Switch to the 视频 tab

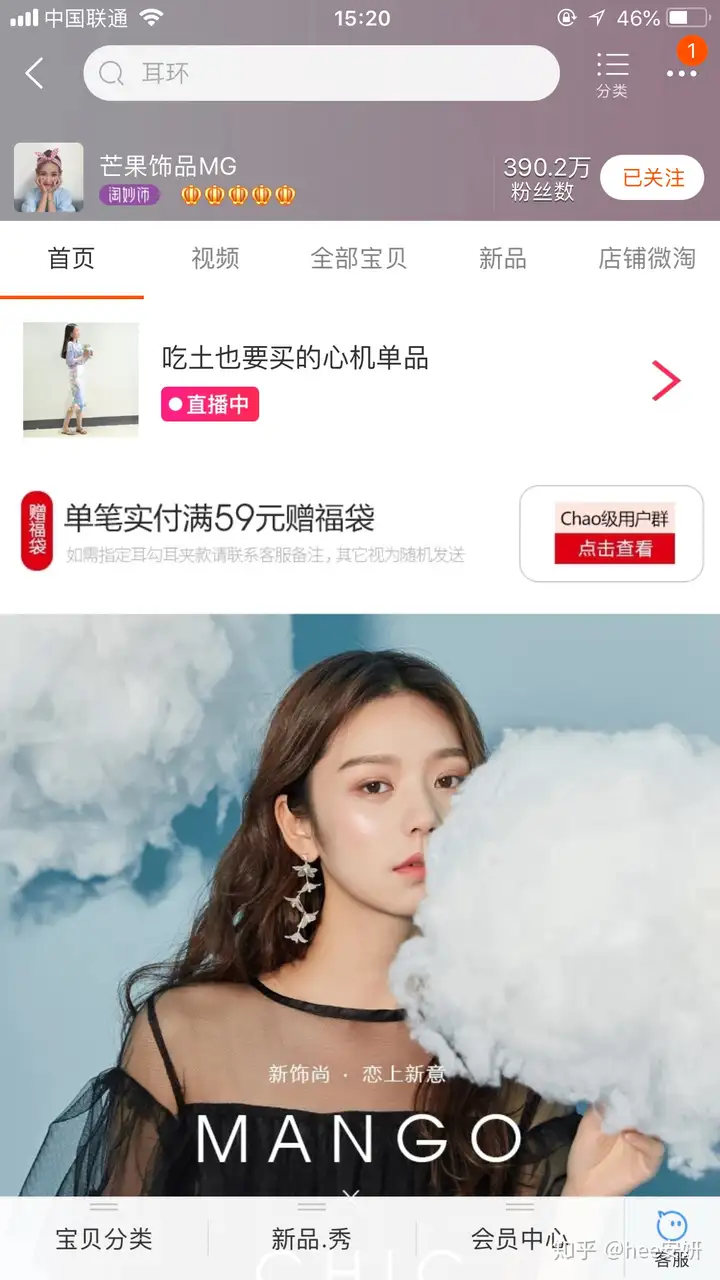(215, 258)
